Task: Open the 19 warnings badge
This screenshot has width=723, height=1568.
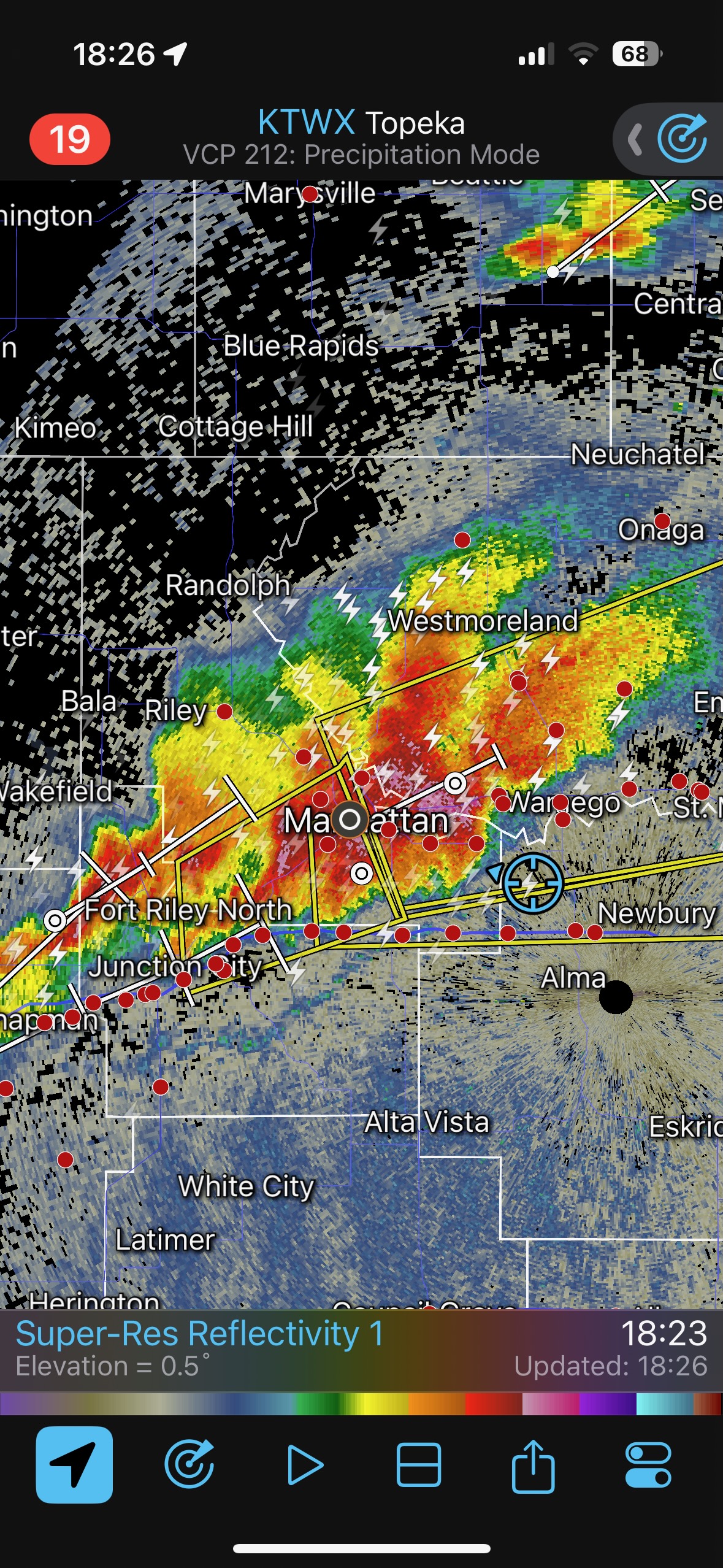Action: point(69,139)
